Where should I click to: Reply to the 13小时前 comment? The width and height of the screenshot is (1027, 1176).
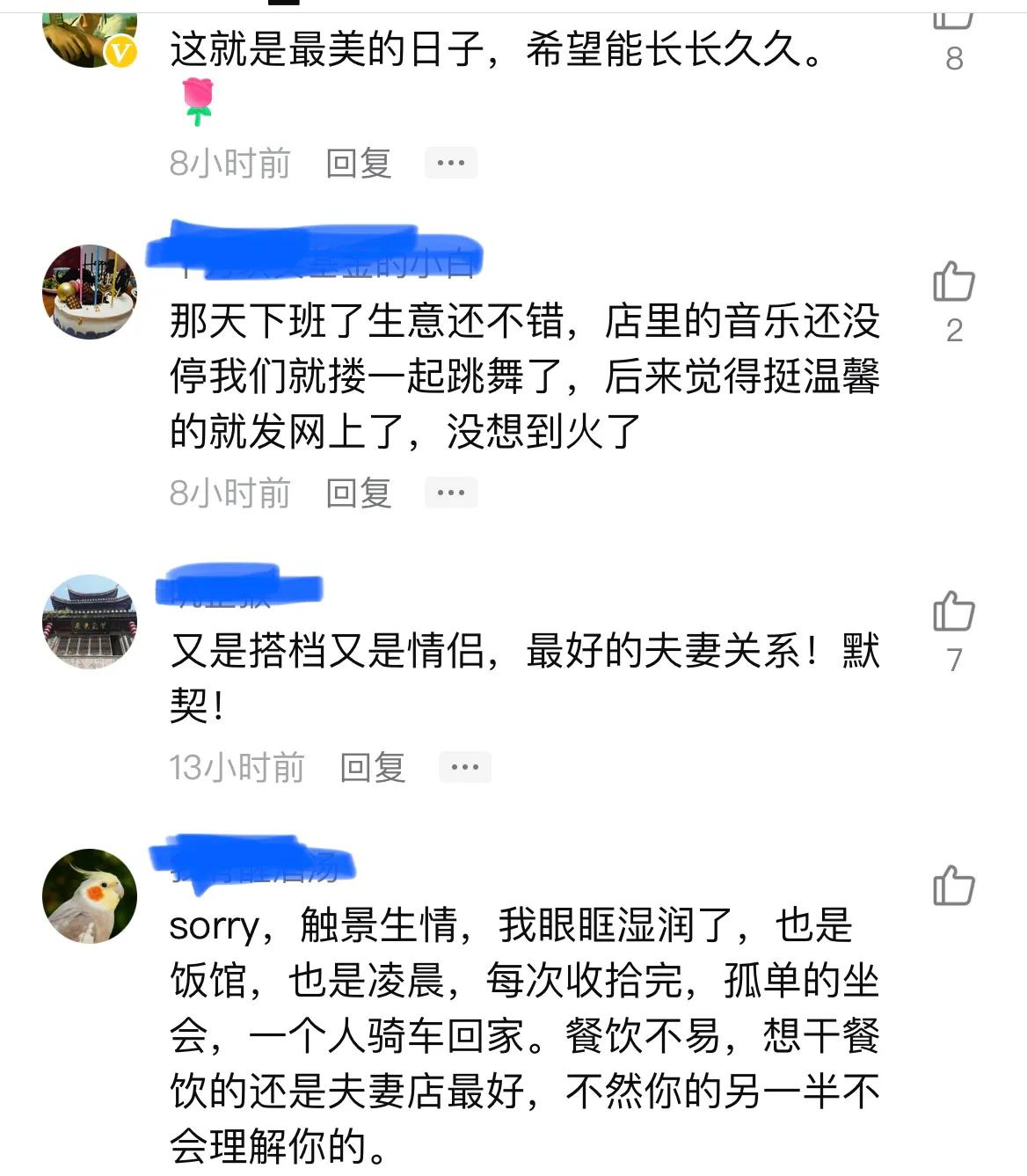372,768
